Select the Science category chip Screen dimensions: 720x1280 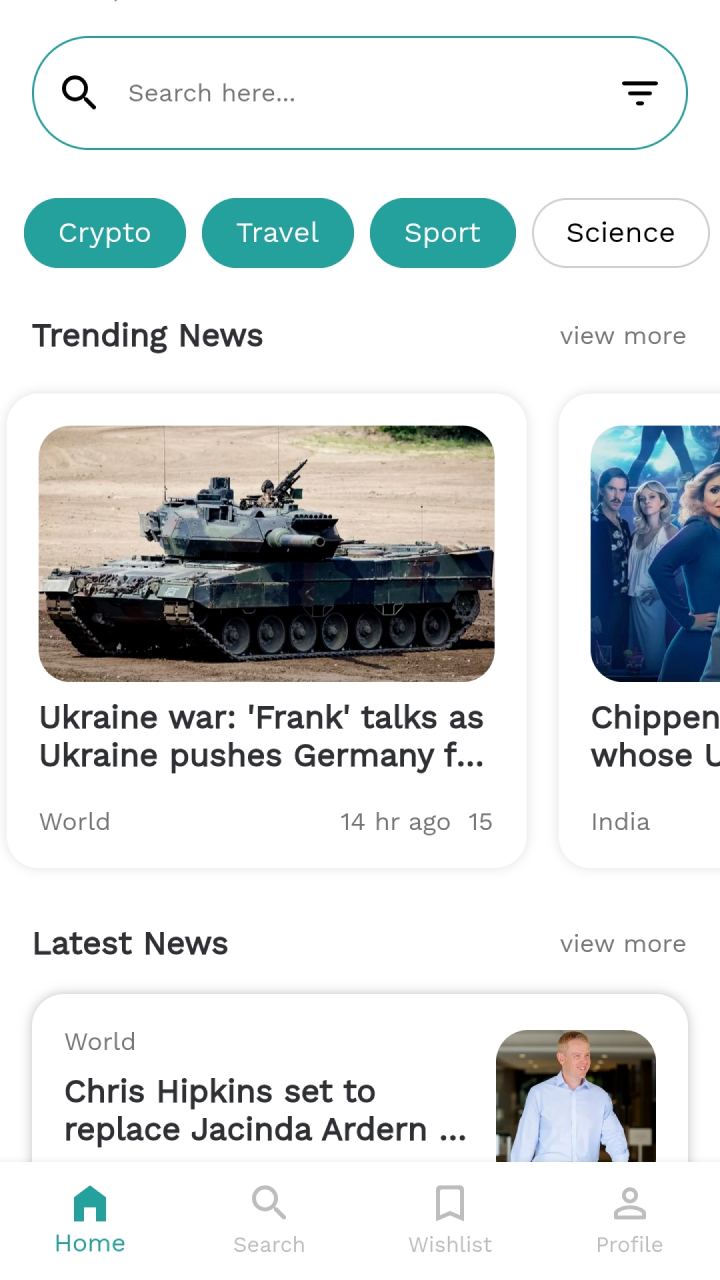[620, 233]
